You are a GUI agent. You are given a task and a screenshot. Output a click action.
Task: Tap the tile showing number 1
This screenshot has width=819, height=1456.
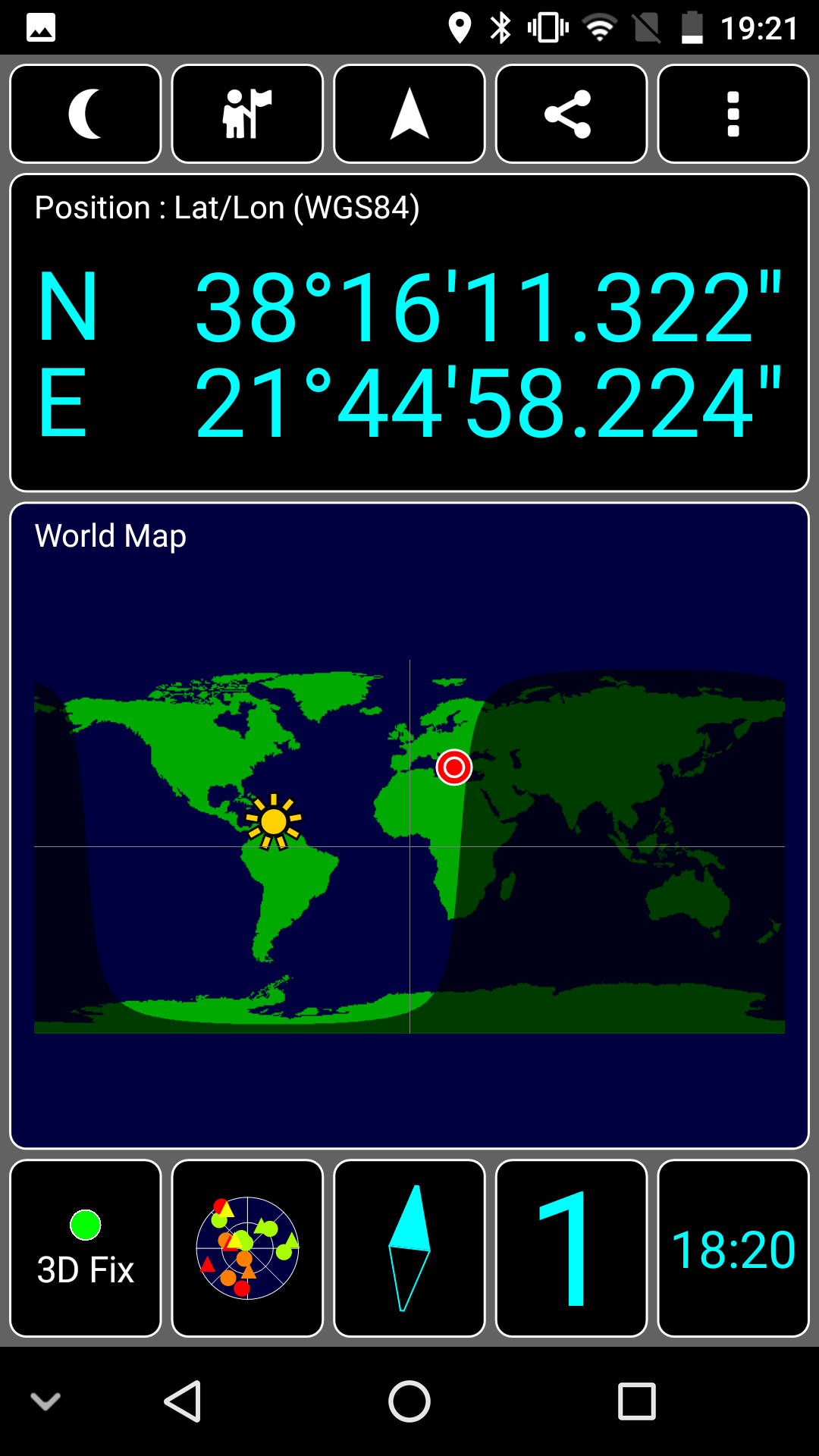(x=571, y=1248)
